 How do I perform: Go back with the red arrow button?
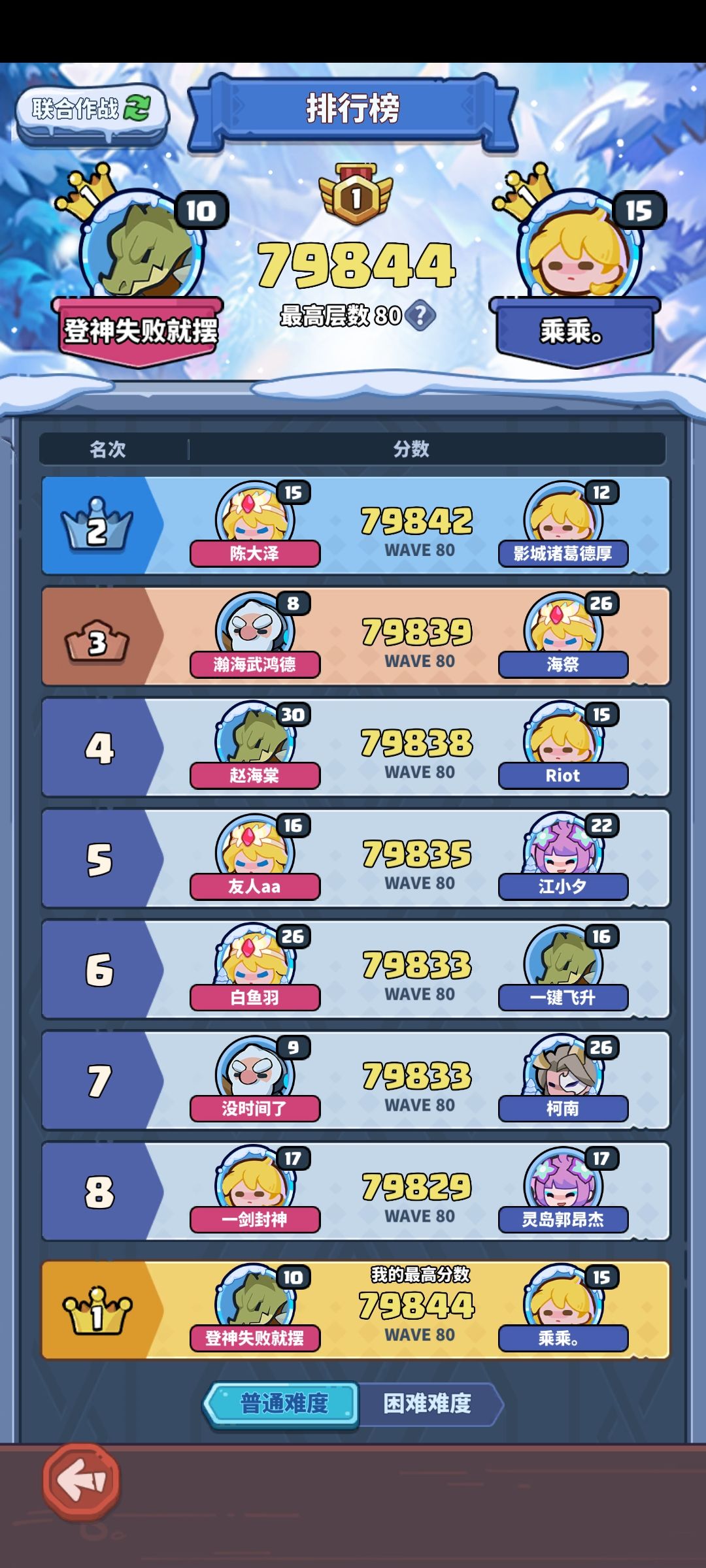82,1480
